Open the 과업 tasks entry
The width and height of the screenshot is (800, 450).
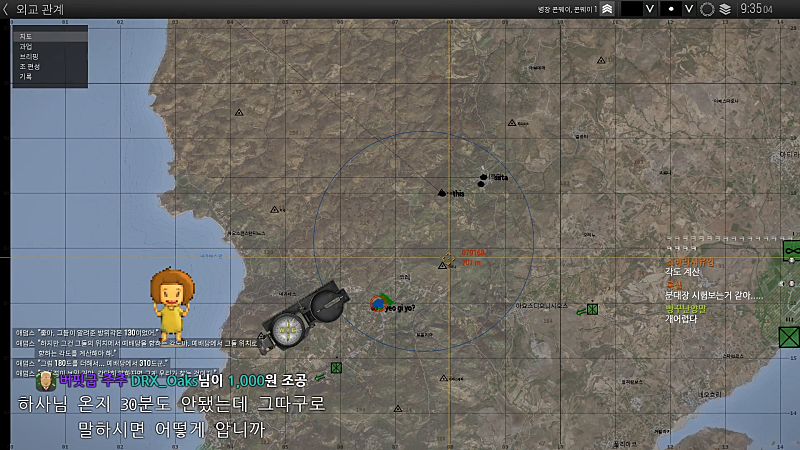(27, 46)
